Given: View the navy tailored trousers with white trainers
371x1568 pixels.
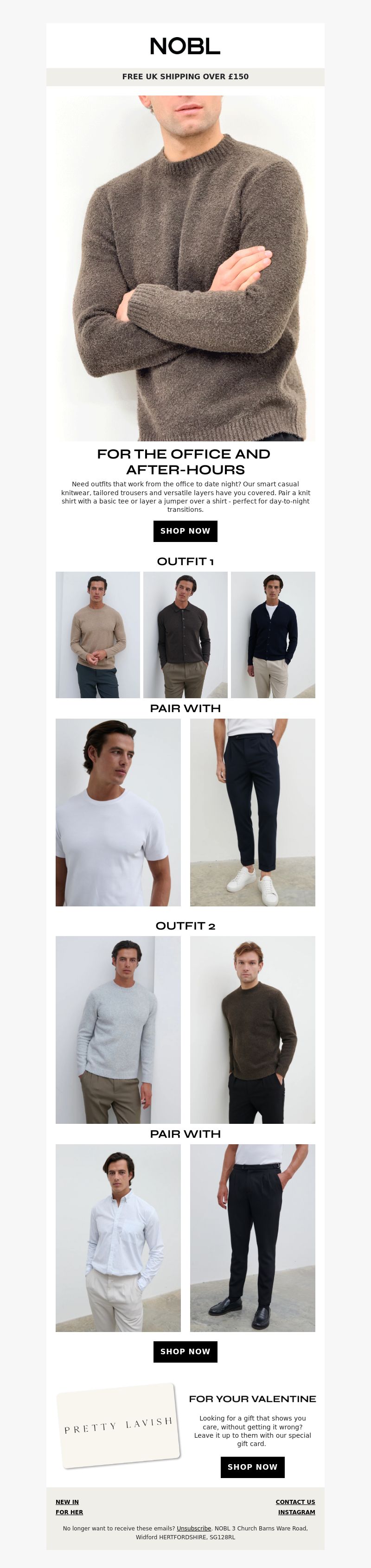Looking at the screenshot, I should [252, 812].
